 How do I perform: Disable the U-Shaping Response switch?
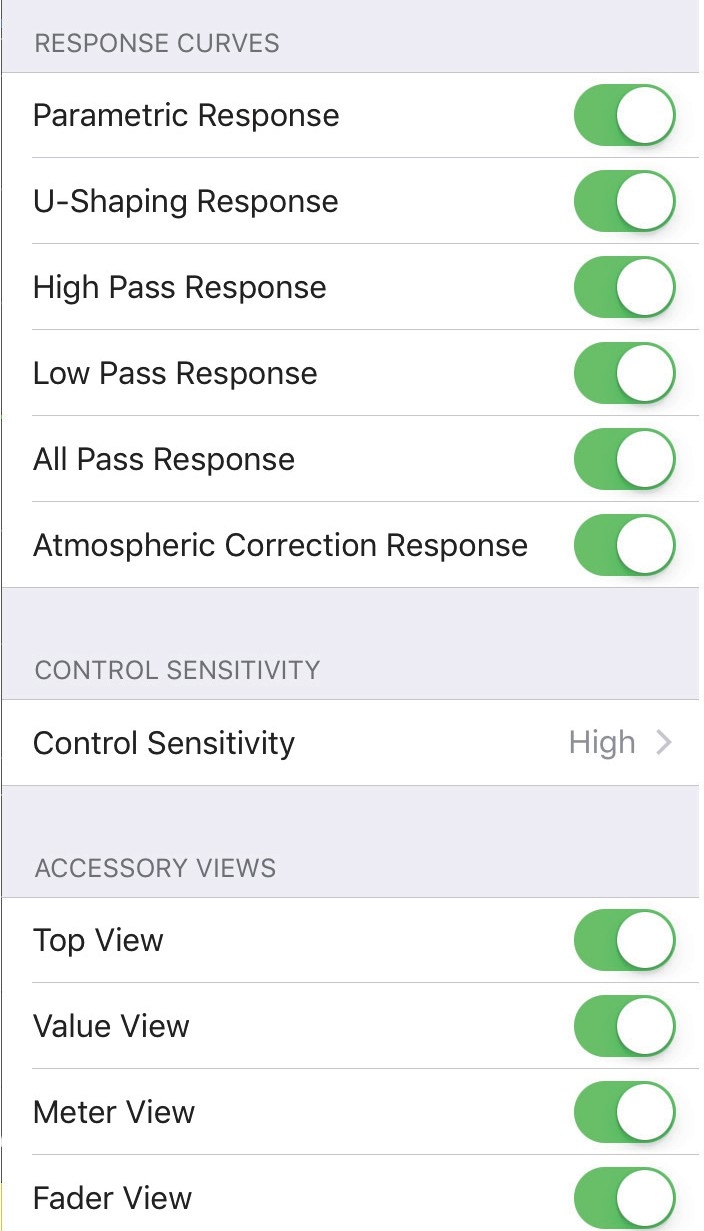624,202
